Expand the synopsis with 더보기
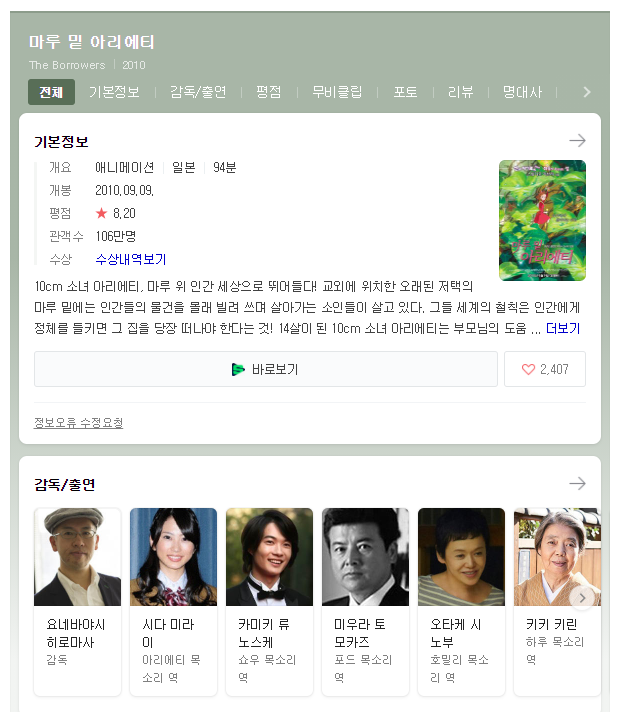Screen dimensions: 628x712 (x=562, y=328)
